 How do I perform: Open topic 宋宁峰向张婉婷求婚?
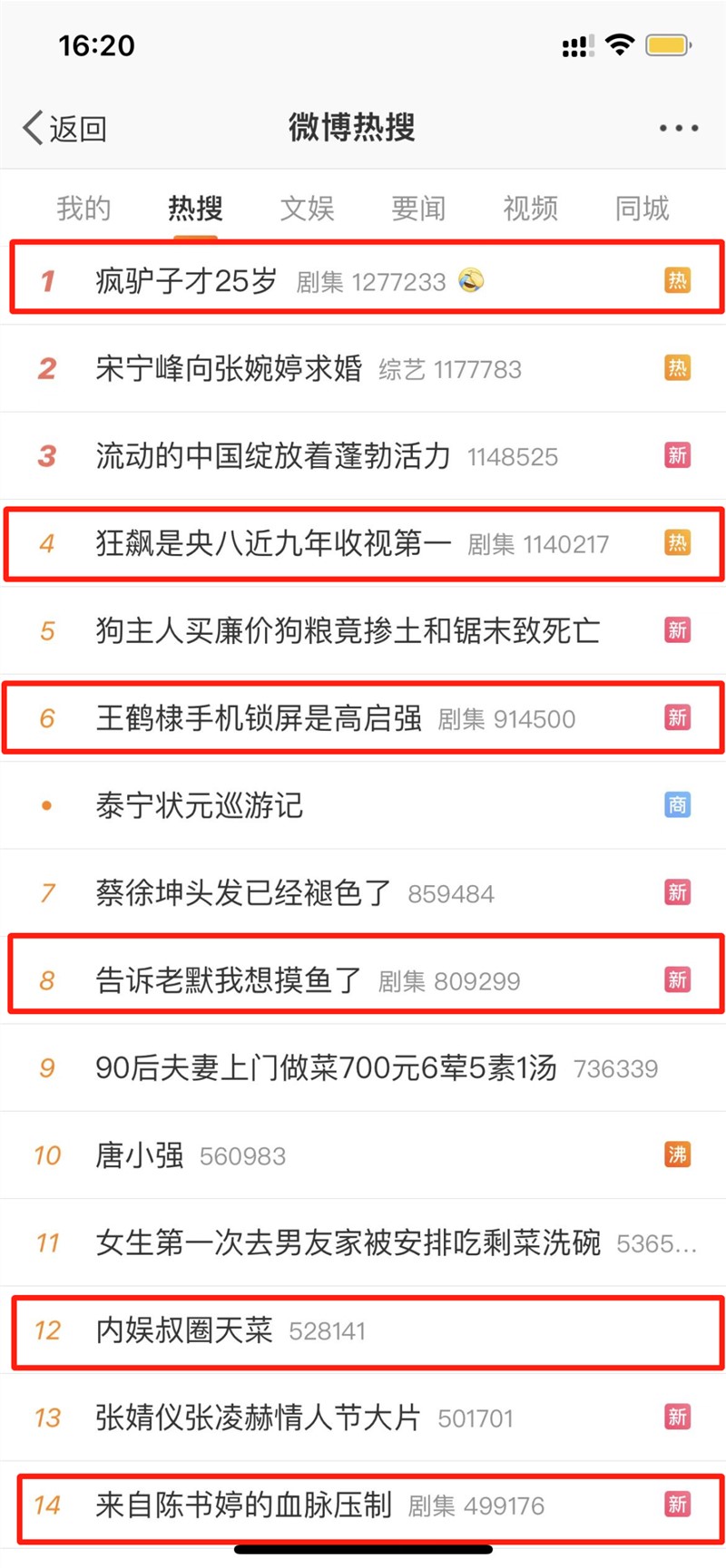(x=363, y=368)
